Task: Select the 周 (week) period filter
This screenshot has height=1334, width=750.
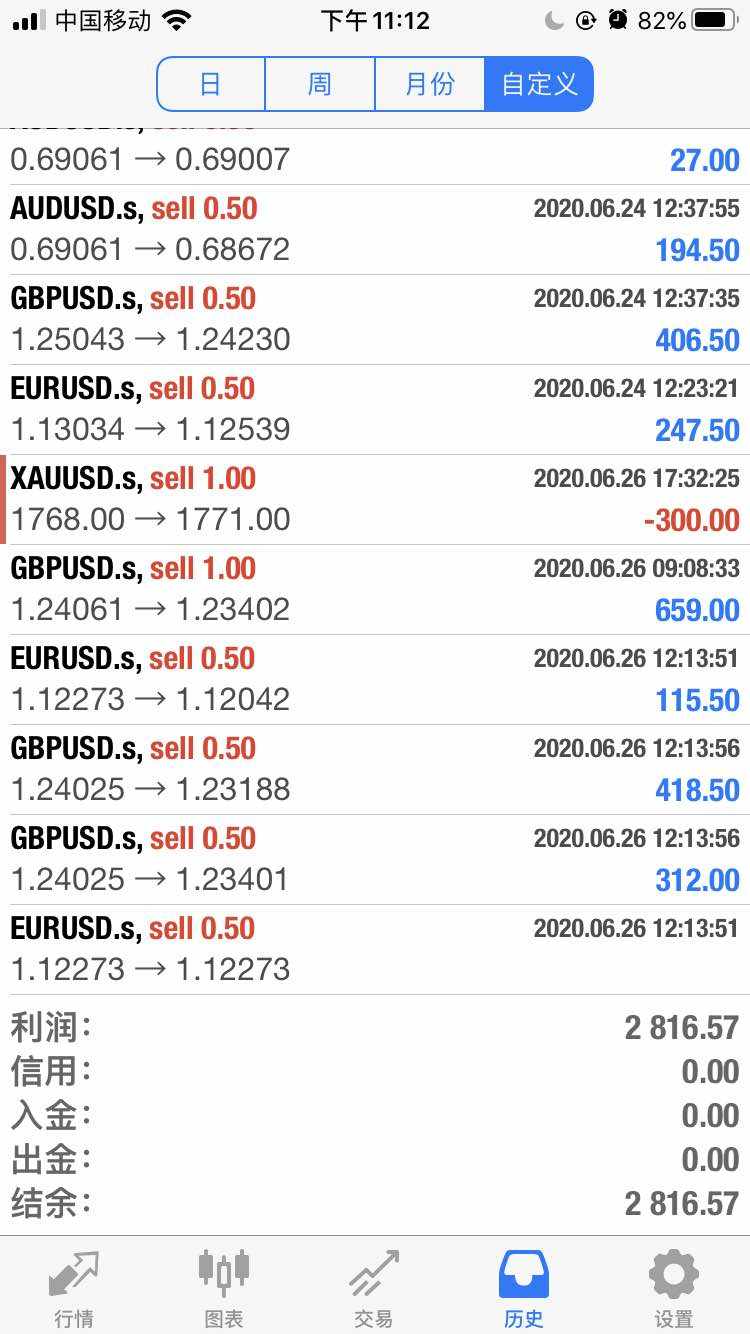Action: (320, 84)
